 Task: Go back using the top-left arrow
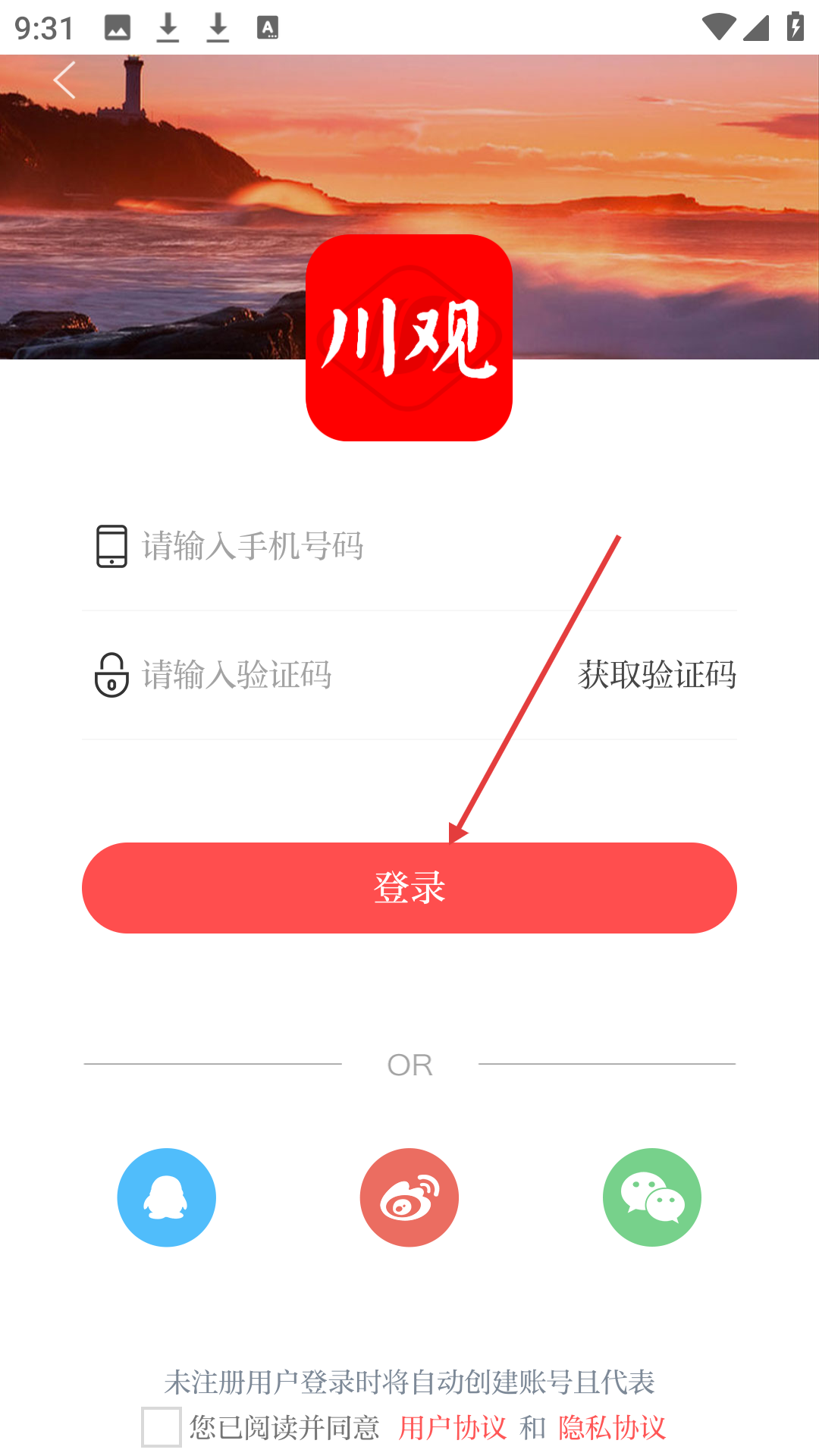(64, 80)
